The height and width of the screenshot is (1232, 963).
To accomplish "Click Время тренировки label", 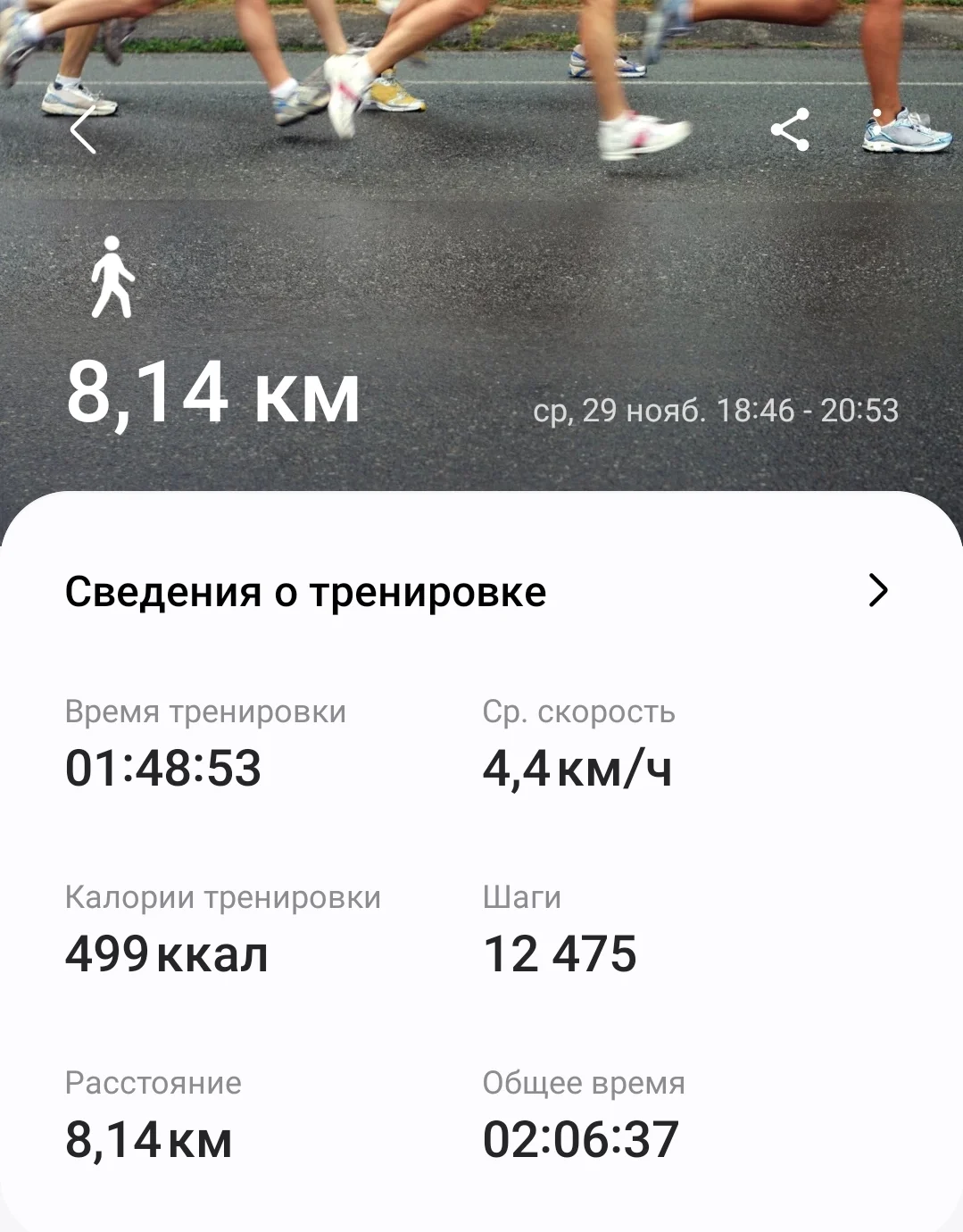I will click(x=206, y=712).
